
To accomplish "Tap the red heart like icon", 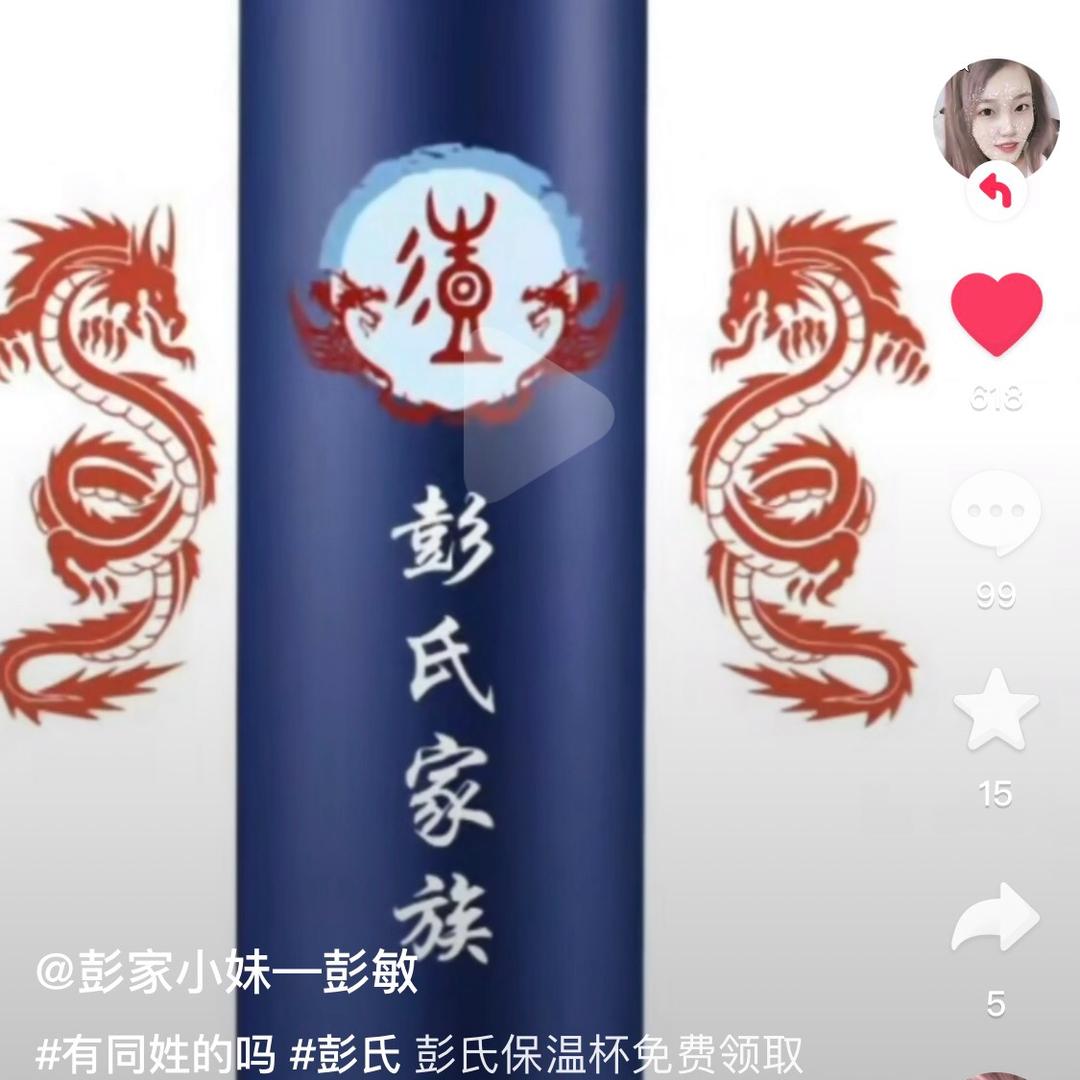I will [x=996, y=313].
